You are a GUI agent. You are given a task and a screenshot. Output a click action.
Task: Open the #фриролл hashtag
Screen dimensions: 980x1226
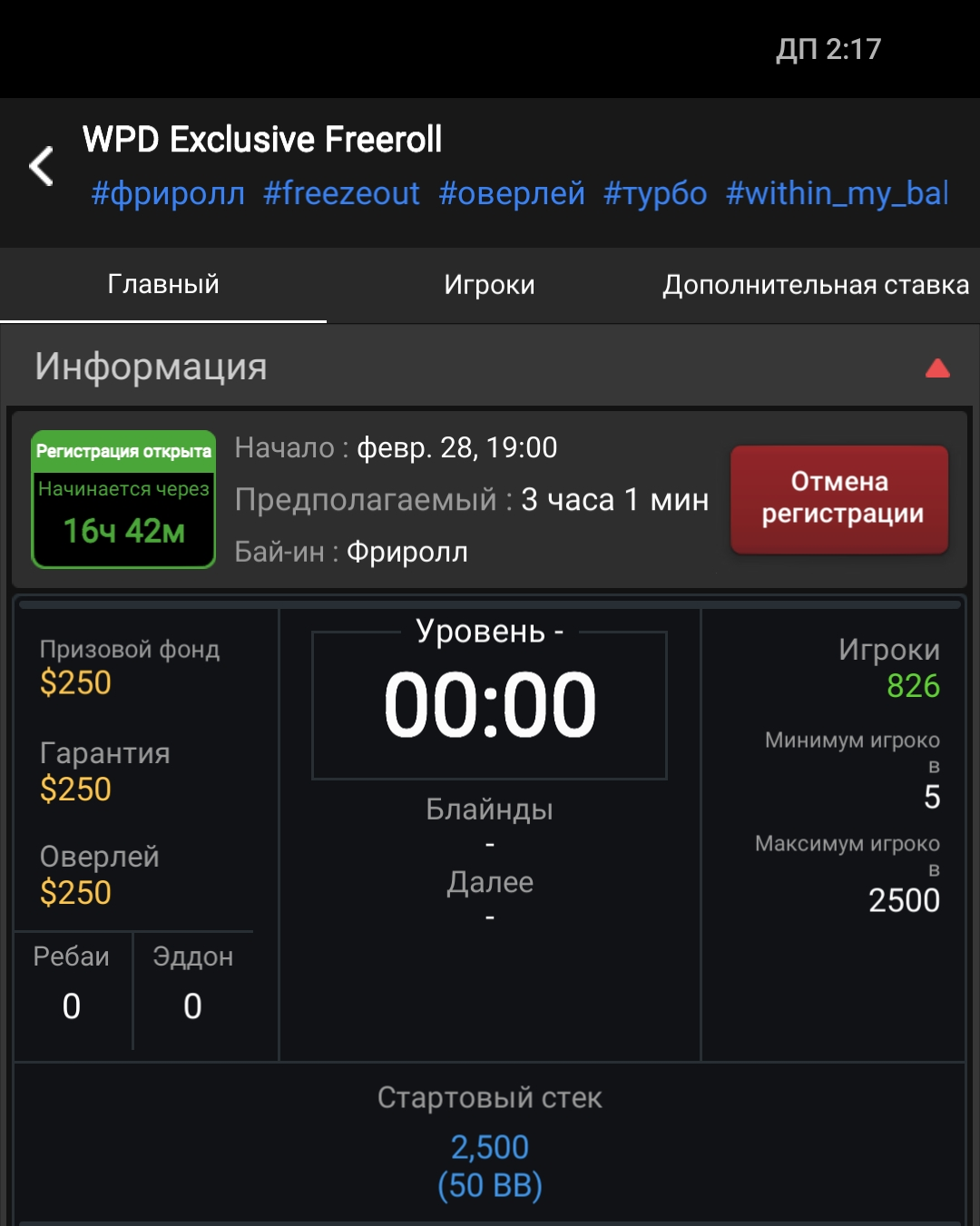(168, 193)
